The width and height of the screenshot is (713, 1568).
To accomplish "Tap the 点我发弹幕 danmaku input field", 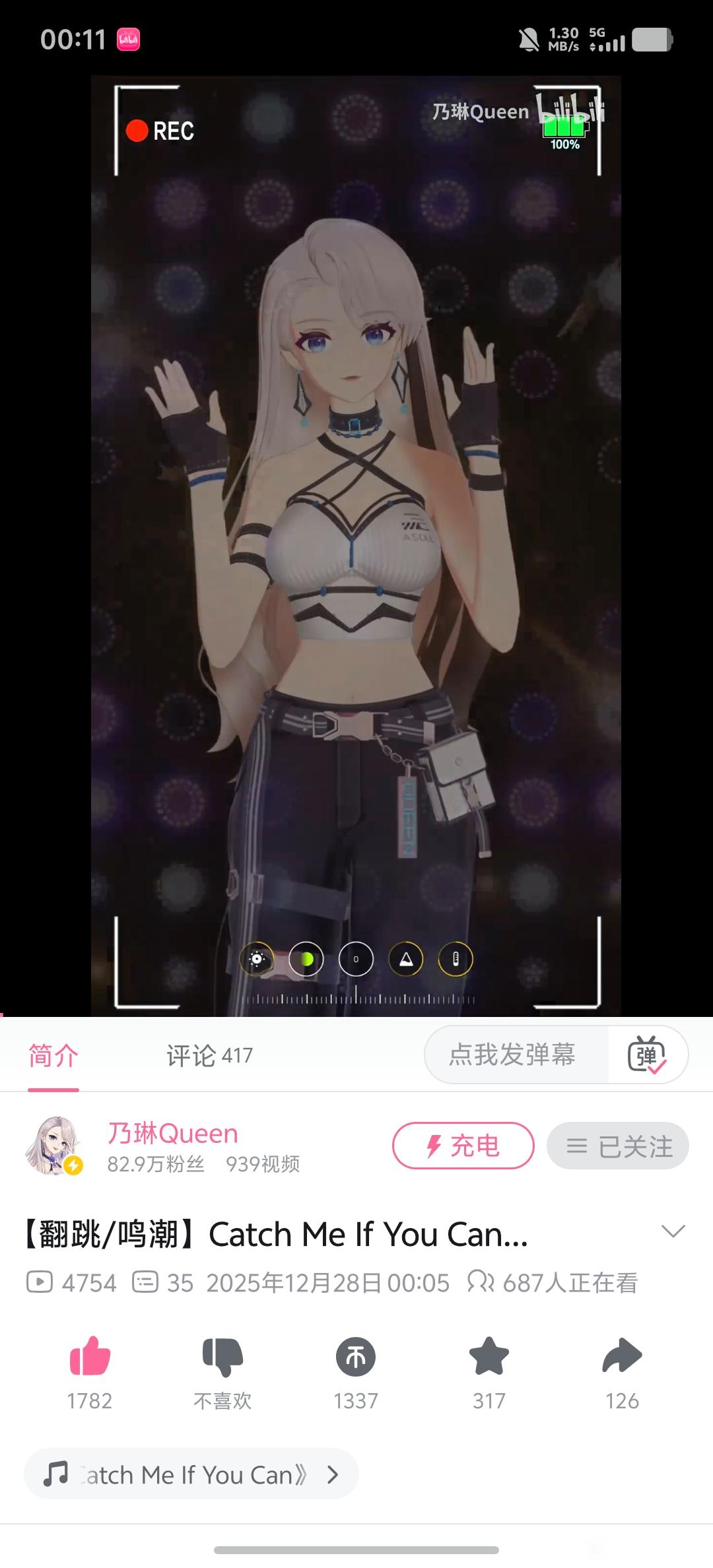I will [513, 1054].
